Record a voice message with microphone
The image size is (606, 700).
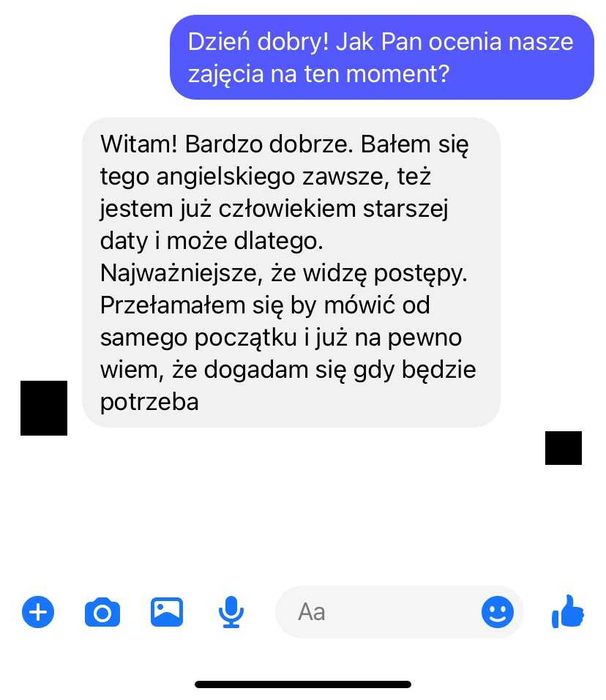point(231,611)
